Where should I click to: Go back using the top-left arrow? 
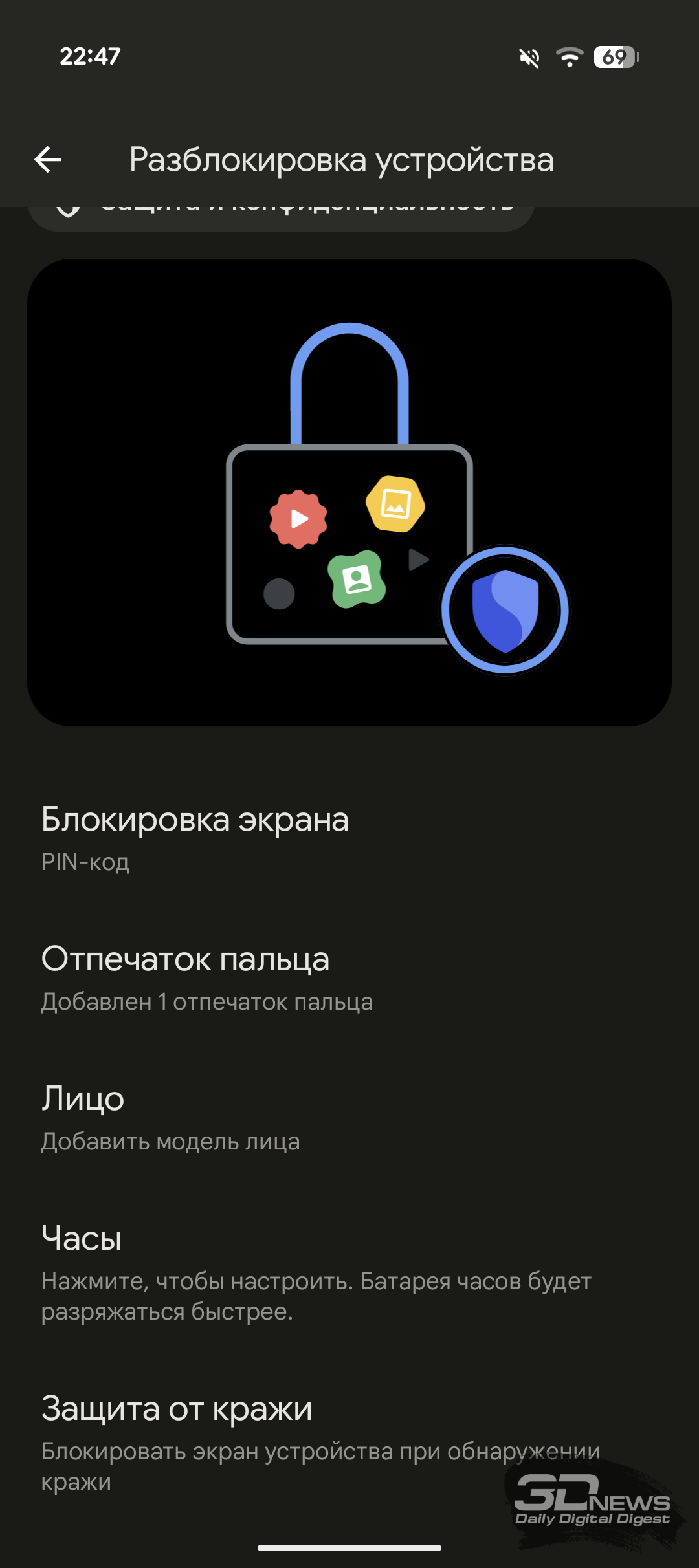[48, 159]
